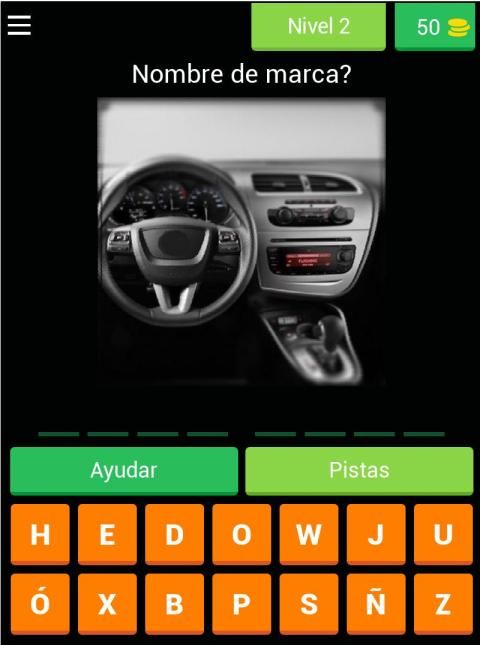The width and height of the screenshot is (480, 645).
Task: Pick the letter D tile
Action: (174, 534)
